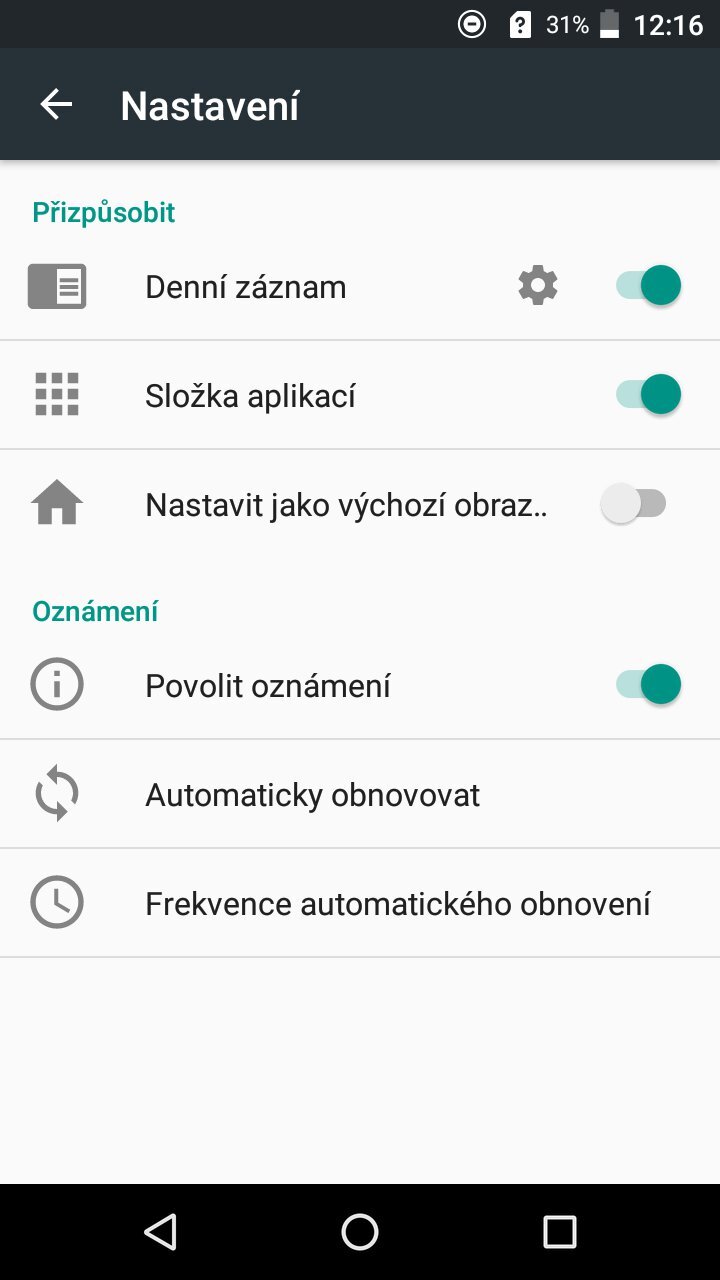Open the Automaticky obnovovat option
Viewport: 720px width, 1280px height.
tap(313, 794)
